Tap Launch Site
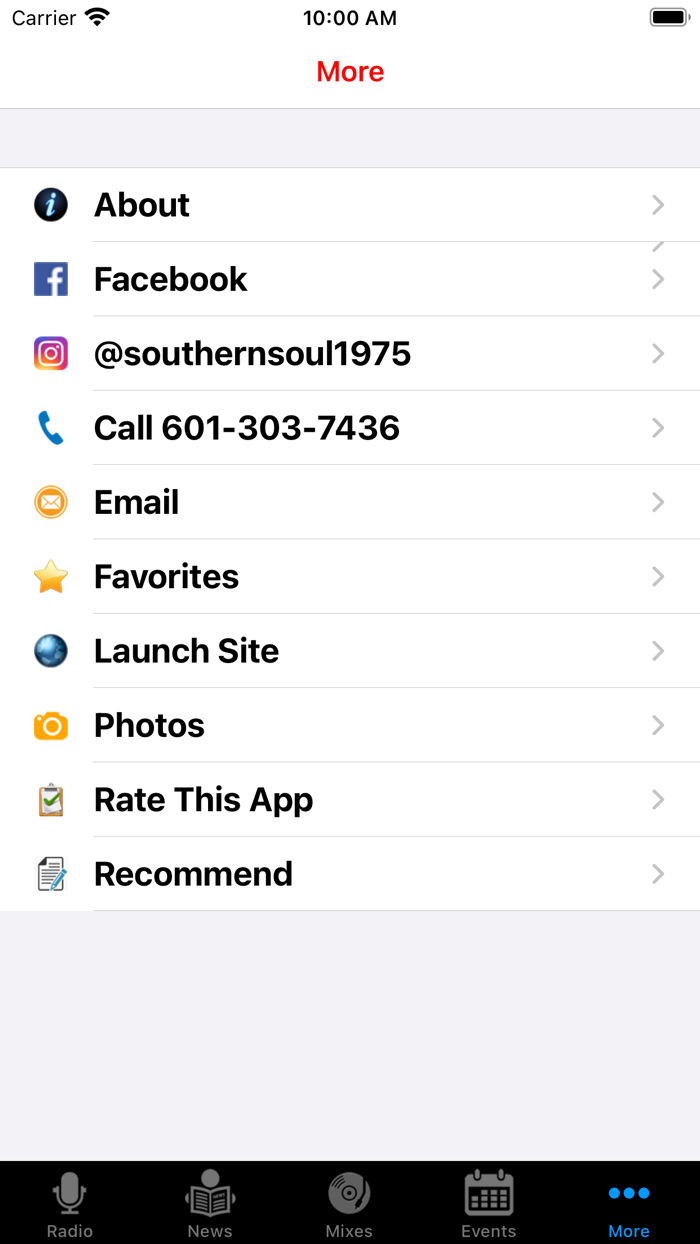Image resolution: width=700 pixels, height=1244 pixels. click(x=350, y=651)
